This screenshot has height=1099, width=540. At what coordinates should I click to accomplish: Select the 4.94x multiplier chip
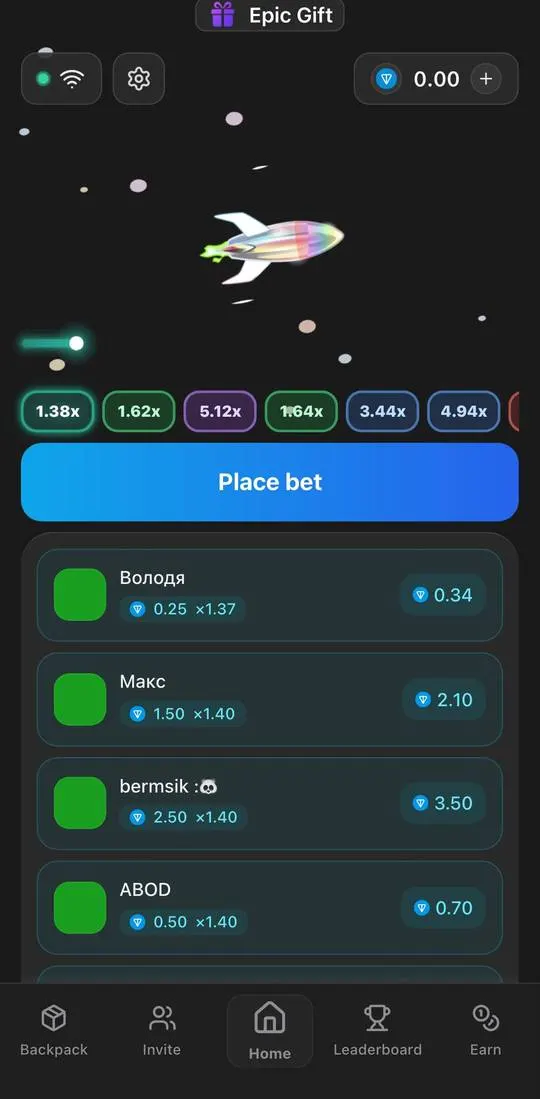click(464, 411)
